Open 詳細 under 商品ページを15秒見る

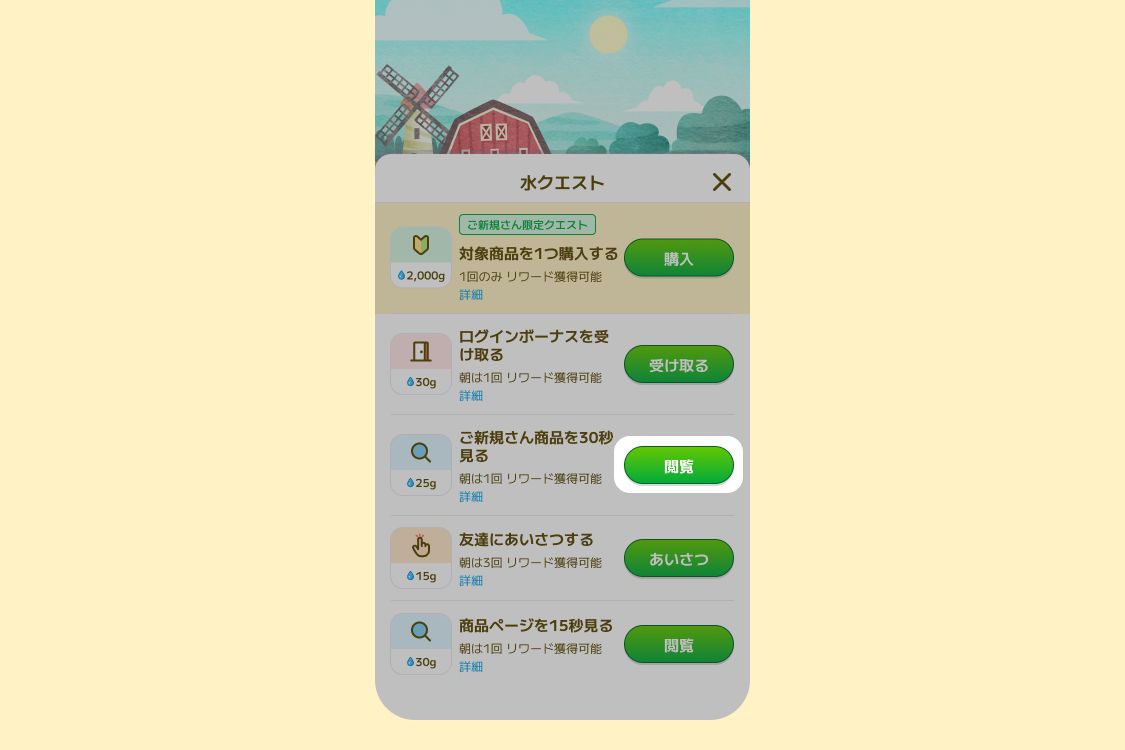(x=471, y=667)
